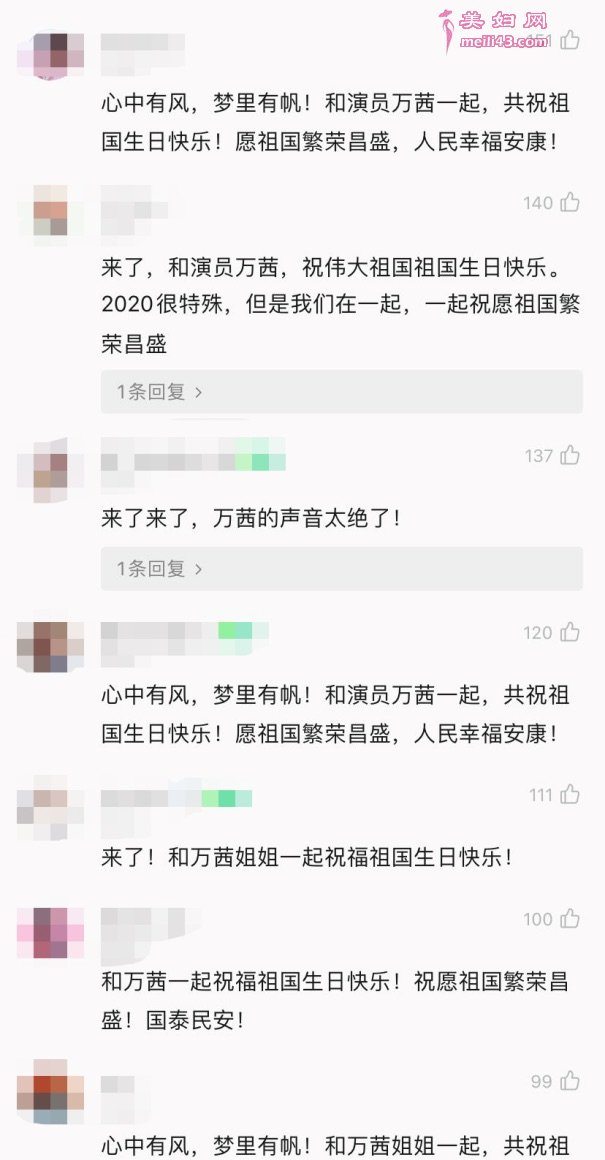Expand 1条回复 under 万茜的声音太绝了 comment

point(160,568)
